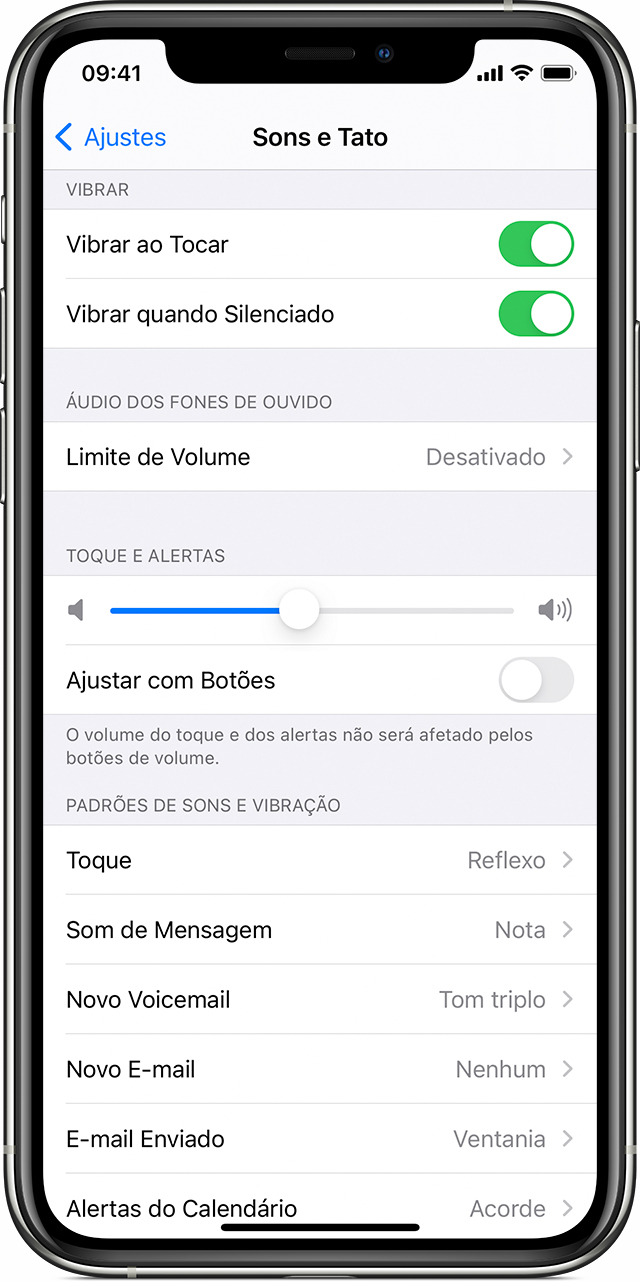Turn off Vibrar ao Tocar

point(536,244)
